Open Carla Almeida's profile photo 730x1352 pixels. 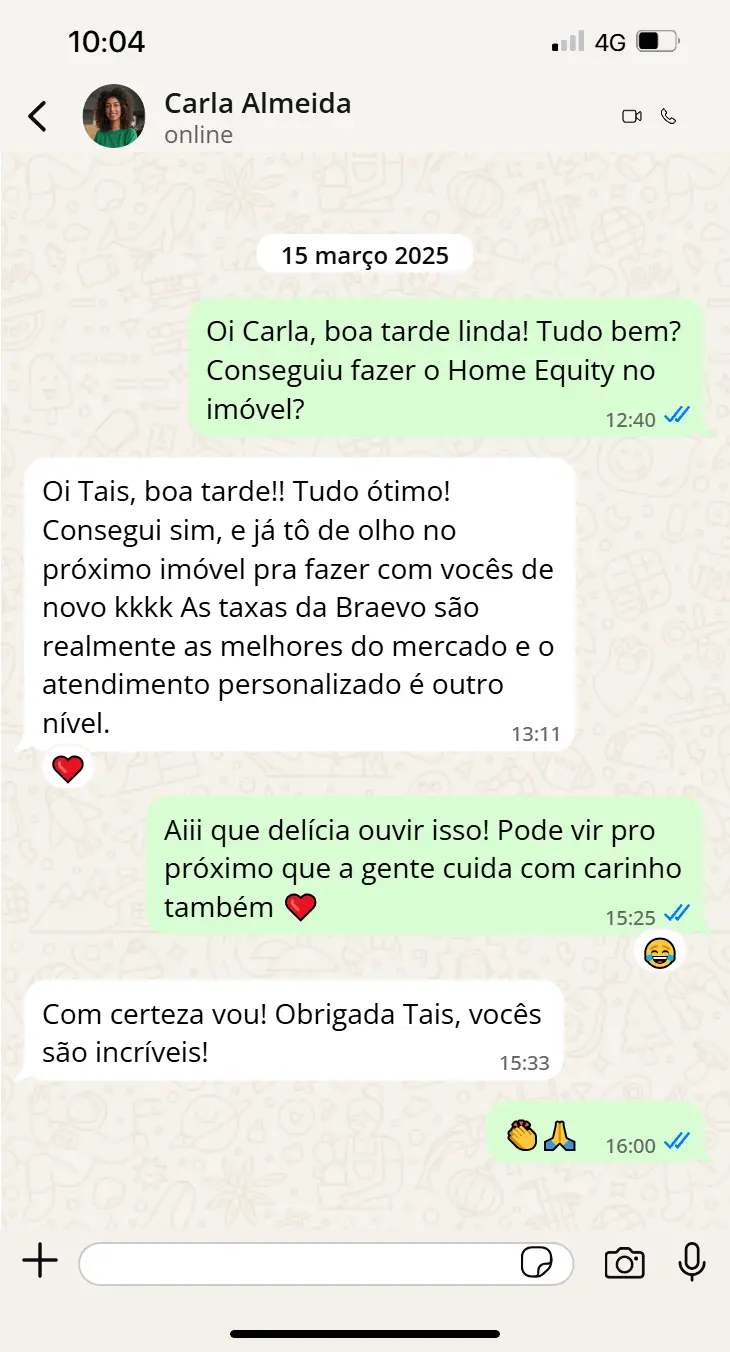[113, 117]
